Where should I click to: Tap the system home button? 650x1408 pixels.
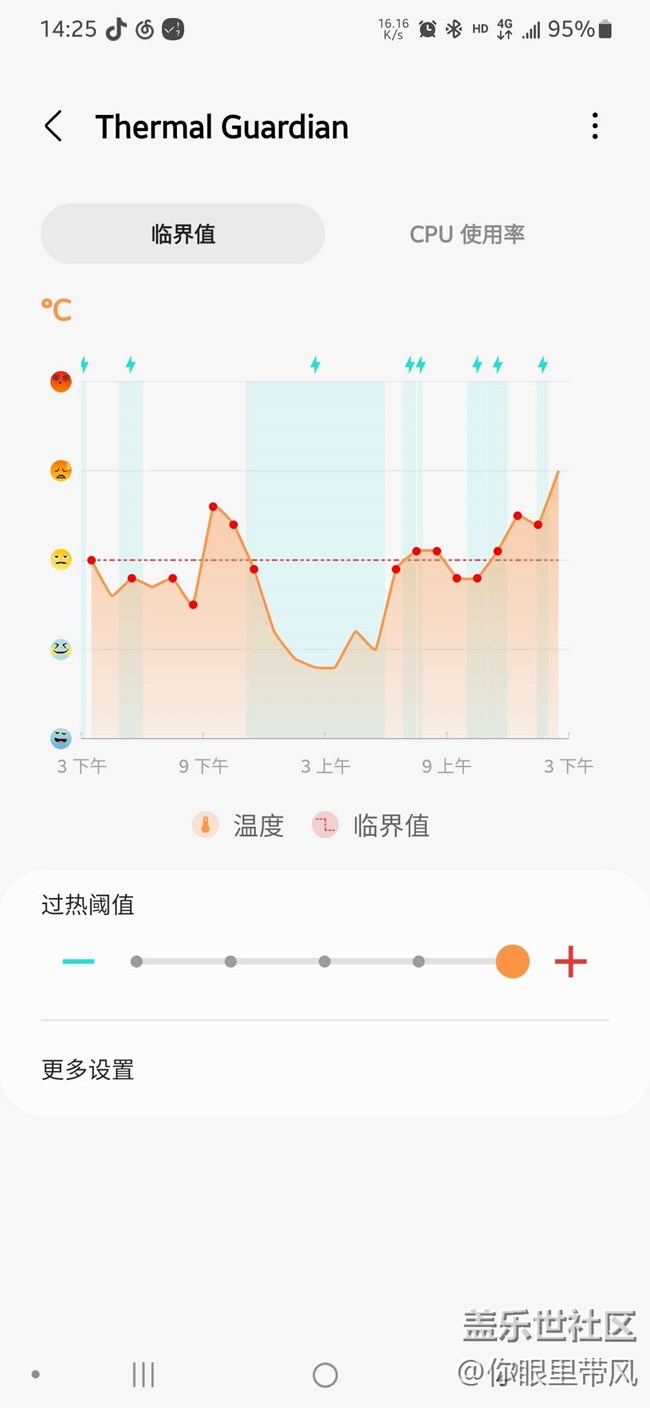pyautogui.click(x=325, y=1375)
